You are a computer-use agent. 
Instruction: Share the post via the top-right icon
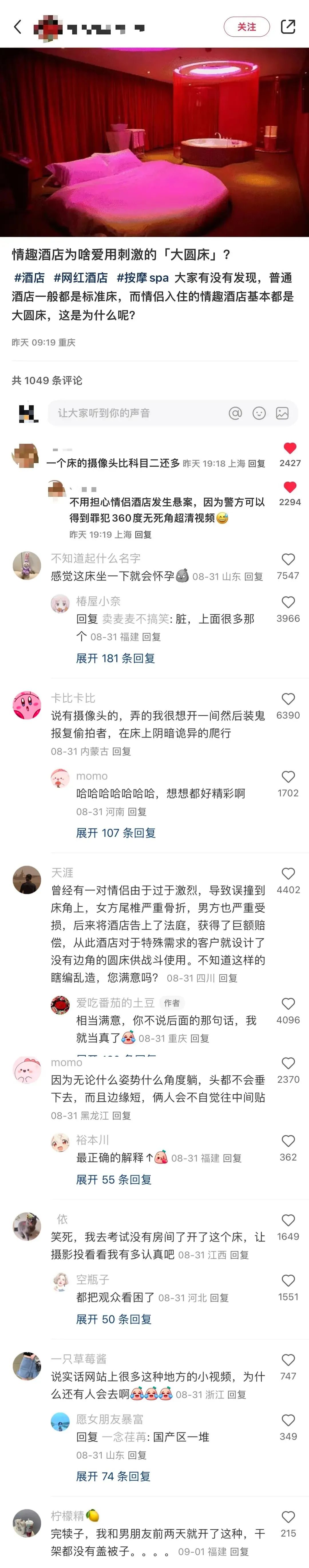(288, 27)
